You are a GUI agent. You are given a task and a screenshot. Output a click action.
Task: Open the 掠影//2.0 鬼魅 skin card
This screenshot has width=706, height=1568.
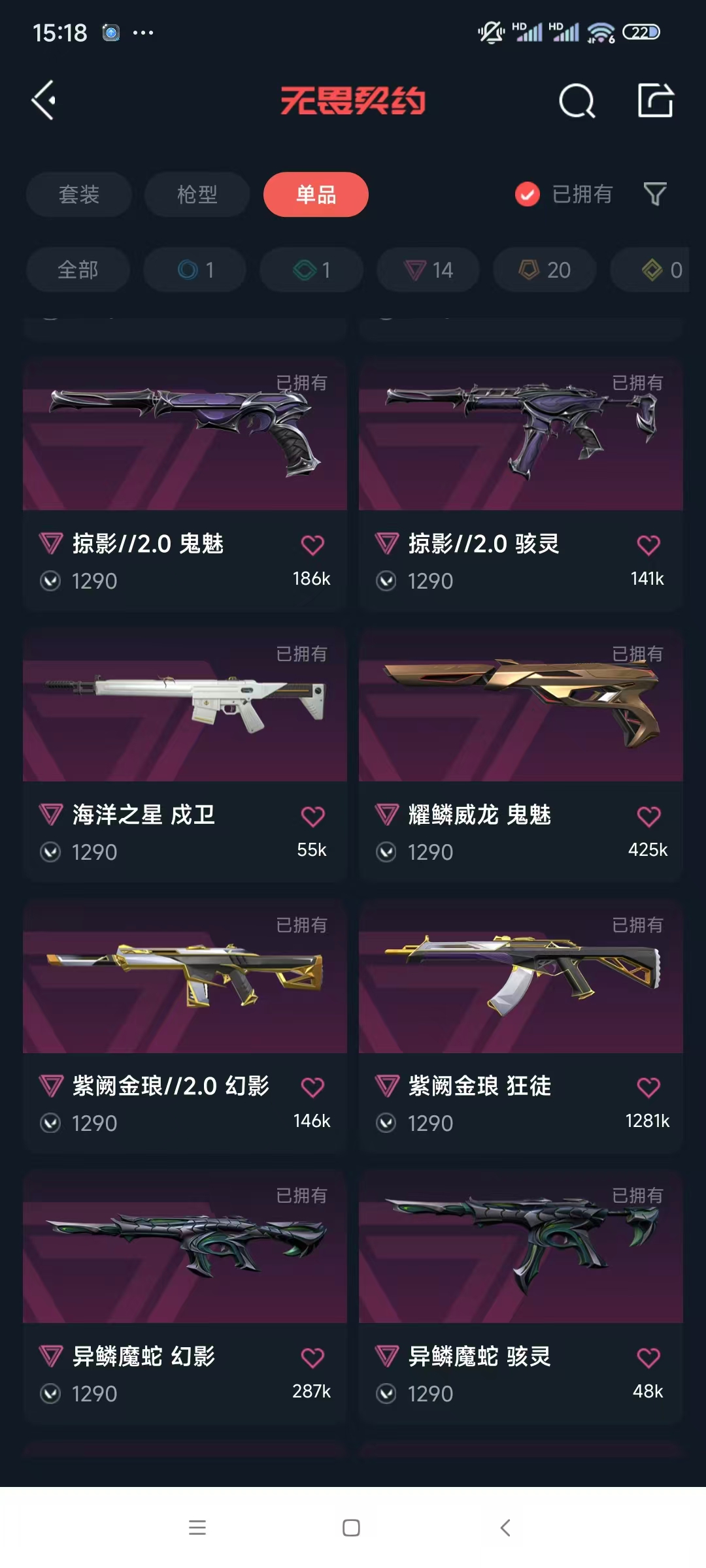185,483
